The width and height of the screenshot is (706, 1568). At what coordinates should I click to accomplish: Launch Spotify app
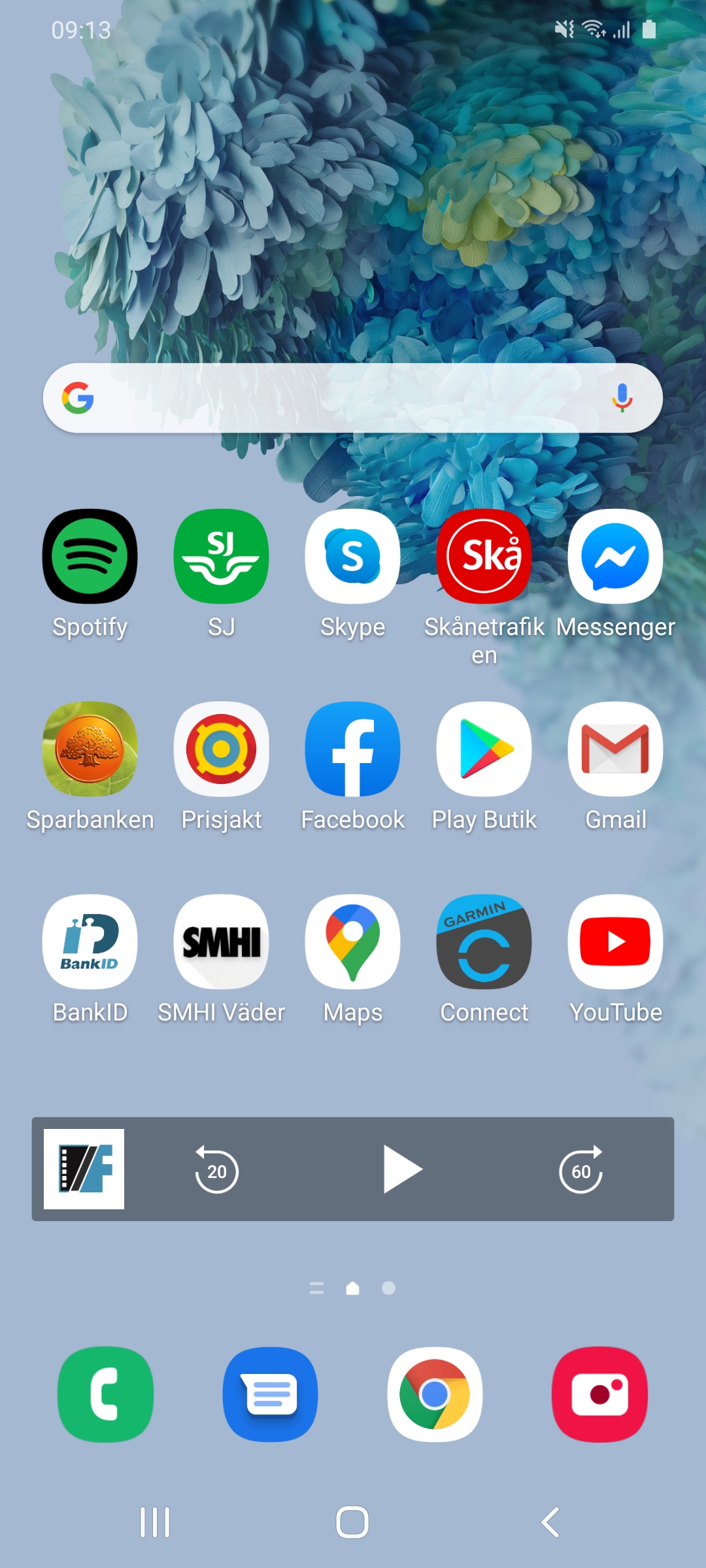(90, 557)
